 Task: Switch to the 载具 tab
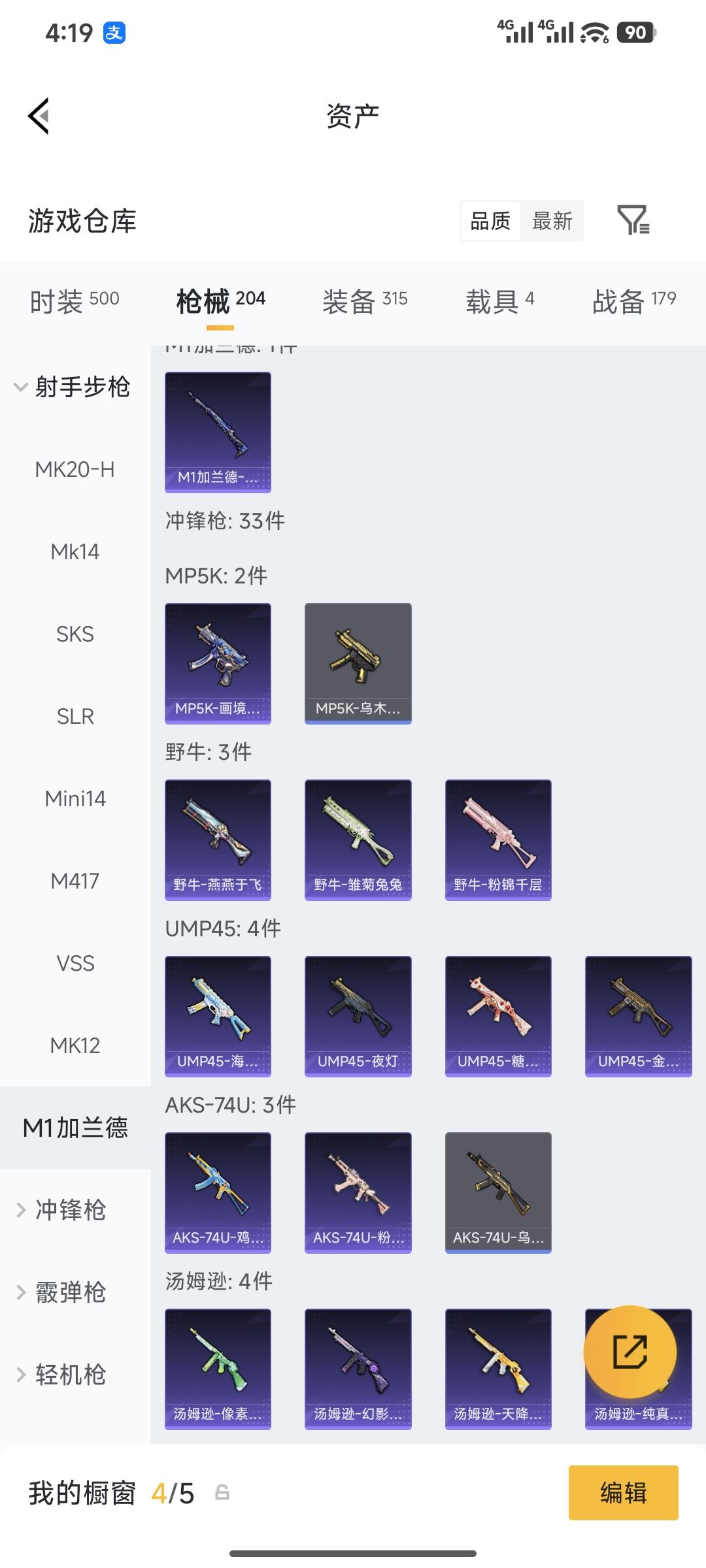(x=500, y=301)
